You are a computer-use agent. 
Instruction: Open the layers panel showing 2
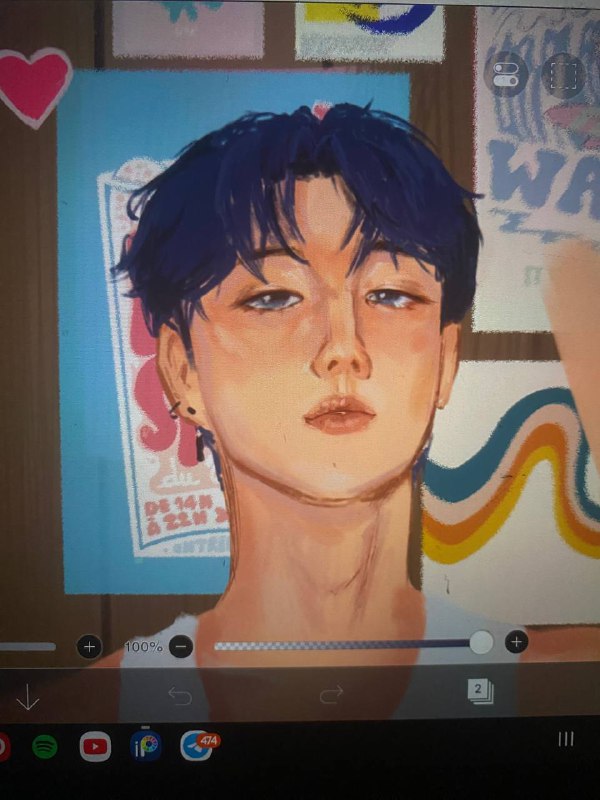coord(480,691)
